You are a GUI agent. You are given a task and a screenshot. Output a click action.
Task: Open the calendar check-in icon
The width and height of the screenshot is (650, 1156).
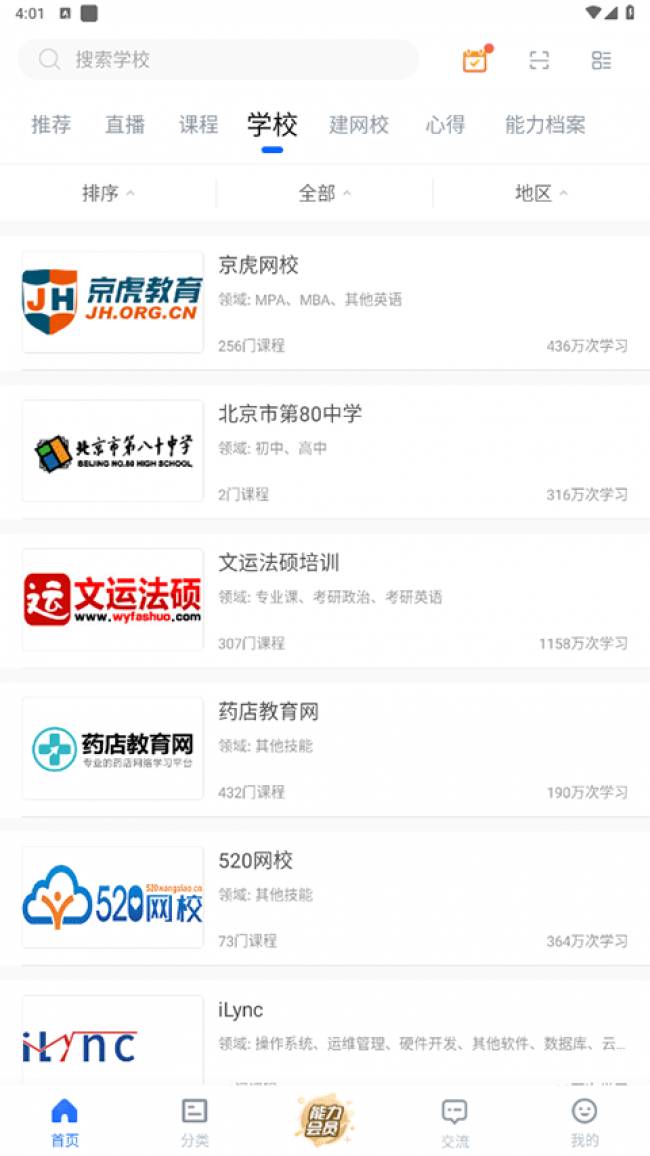click(x=476, y=60)
